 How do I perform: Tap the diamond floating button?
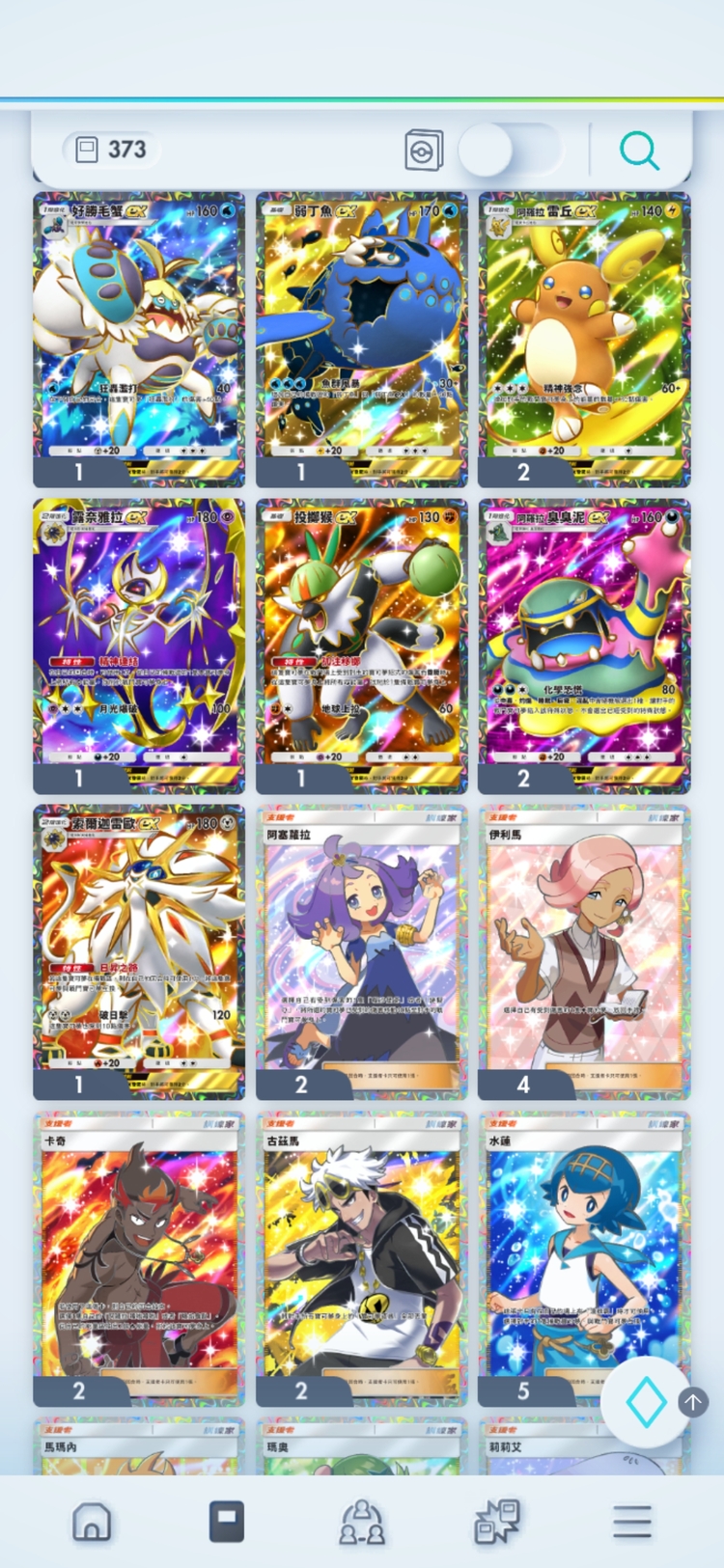(646, 1402)
